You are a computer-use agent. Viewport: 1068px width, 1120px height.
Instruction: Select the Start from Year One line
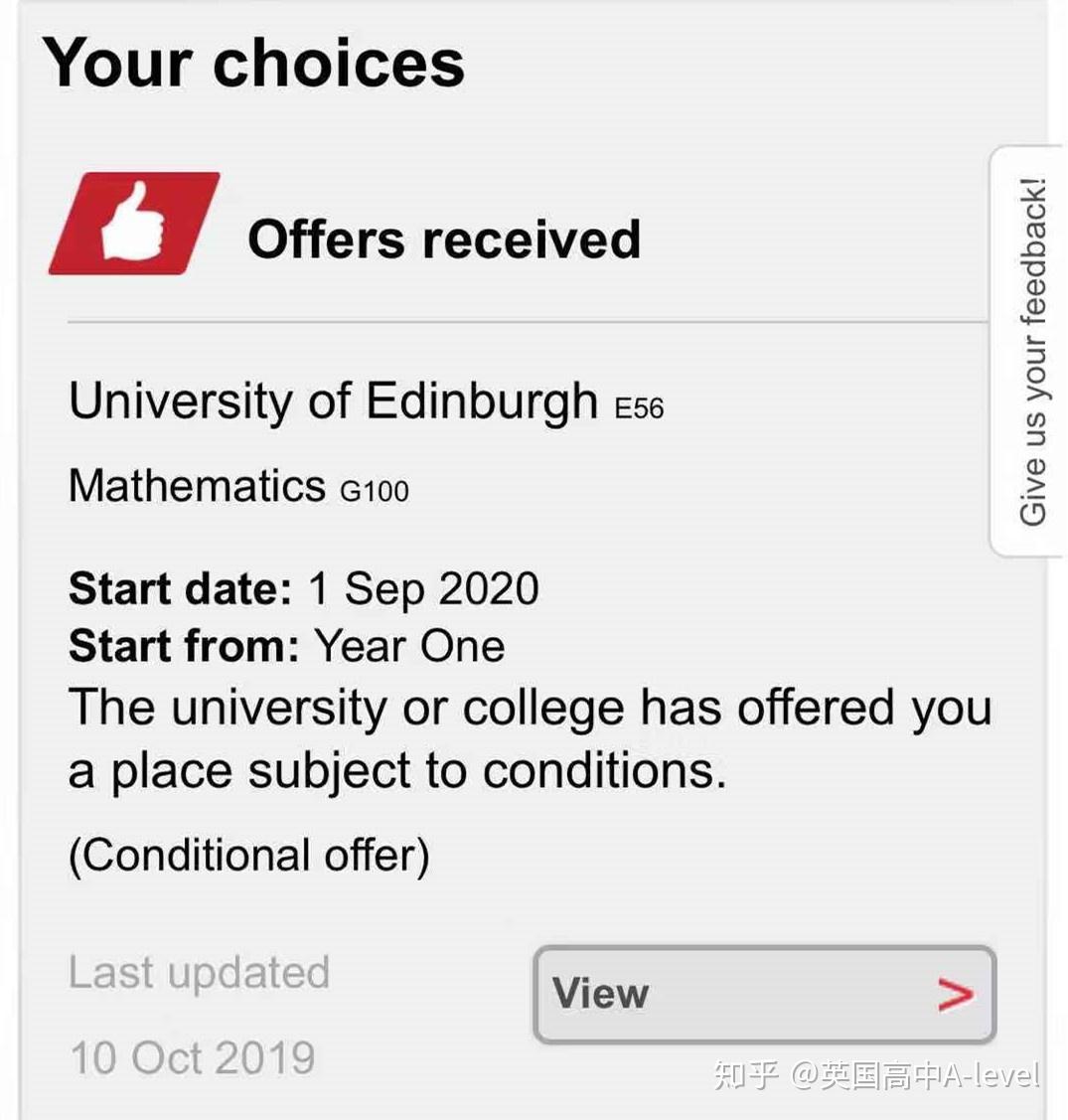[286, 645]
